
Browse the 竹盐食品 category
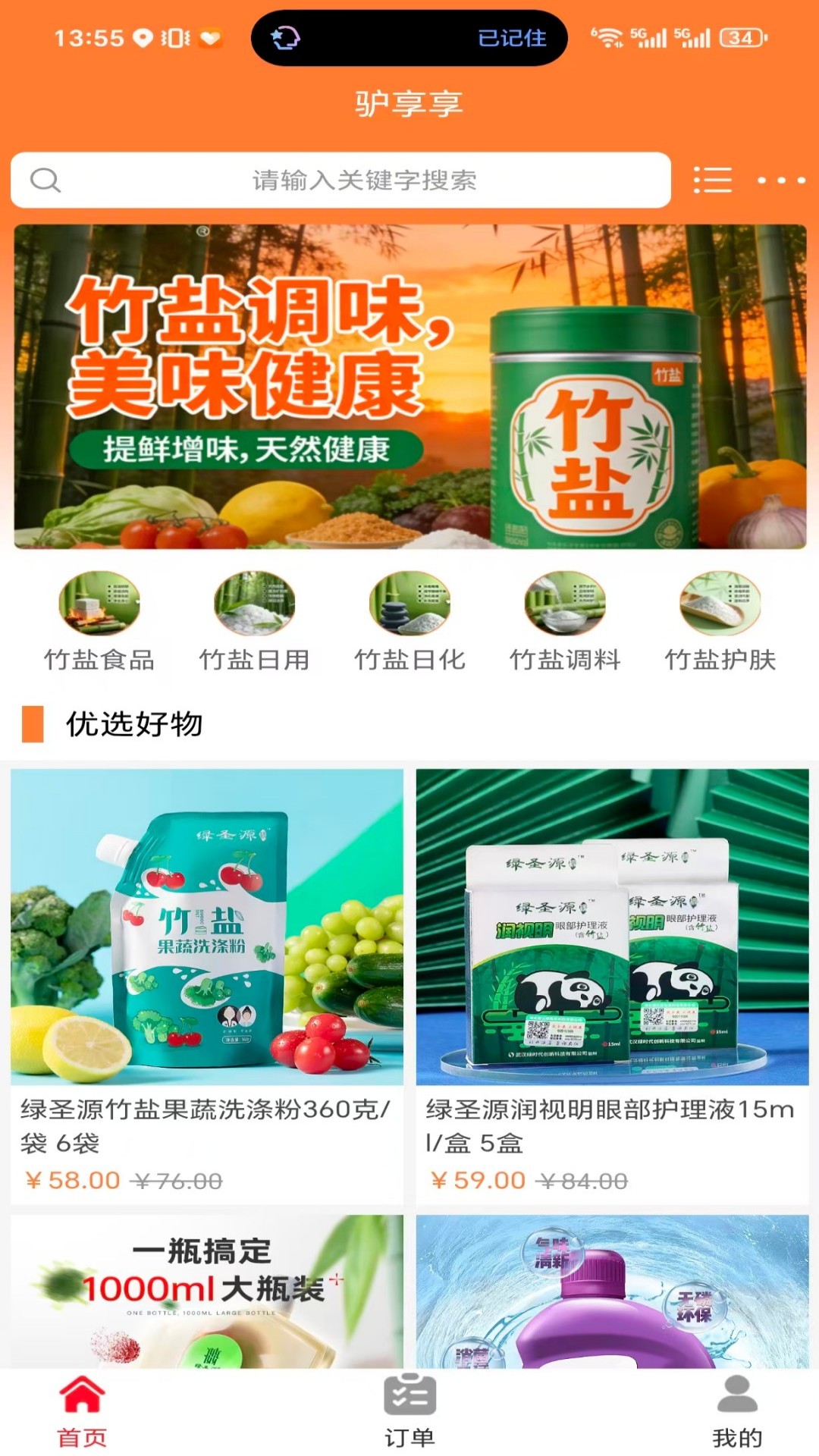point(99,622)
